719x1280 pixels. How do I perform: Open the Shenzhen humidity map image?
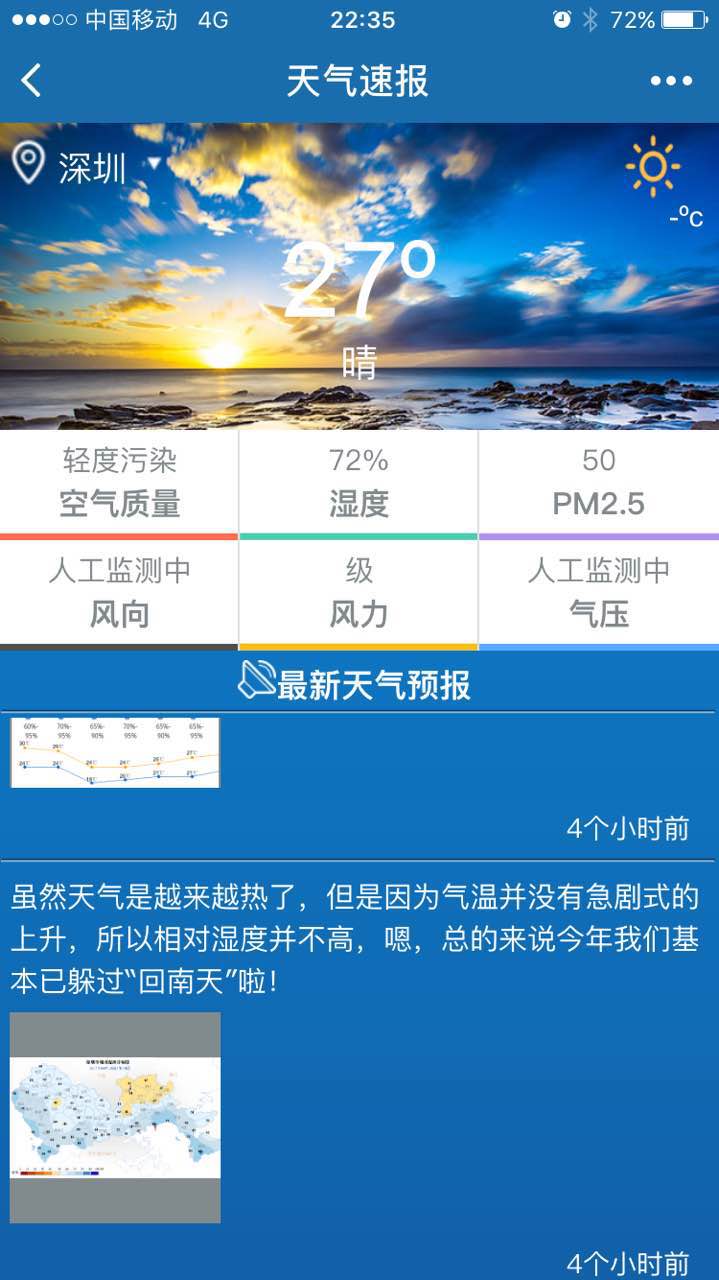click(115, 1117)
